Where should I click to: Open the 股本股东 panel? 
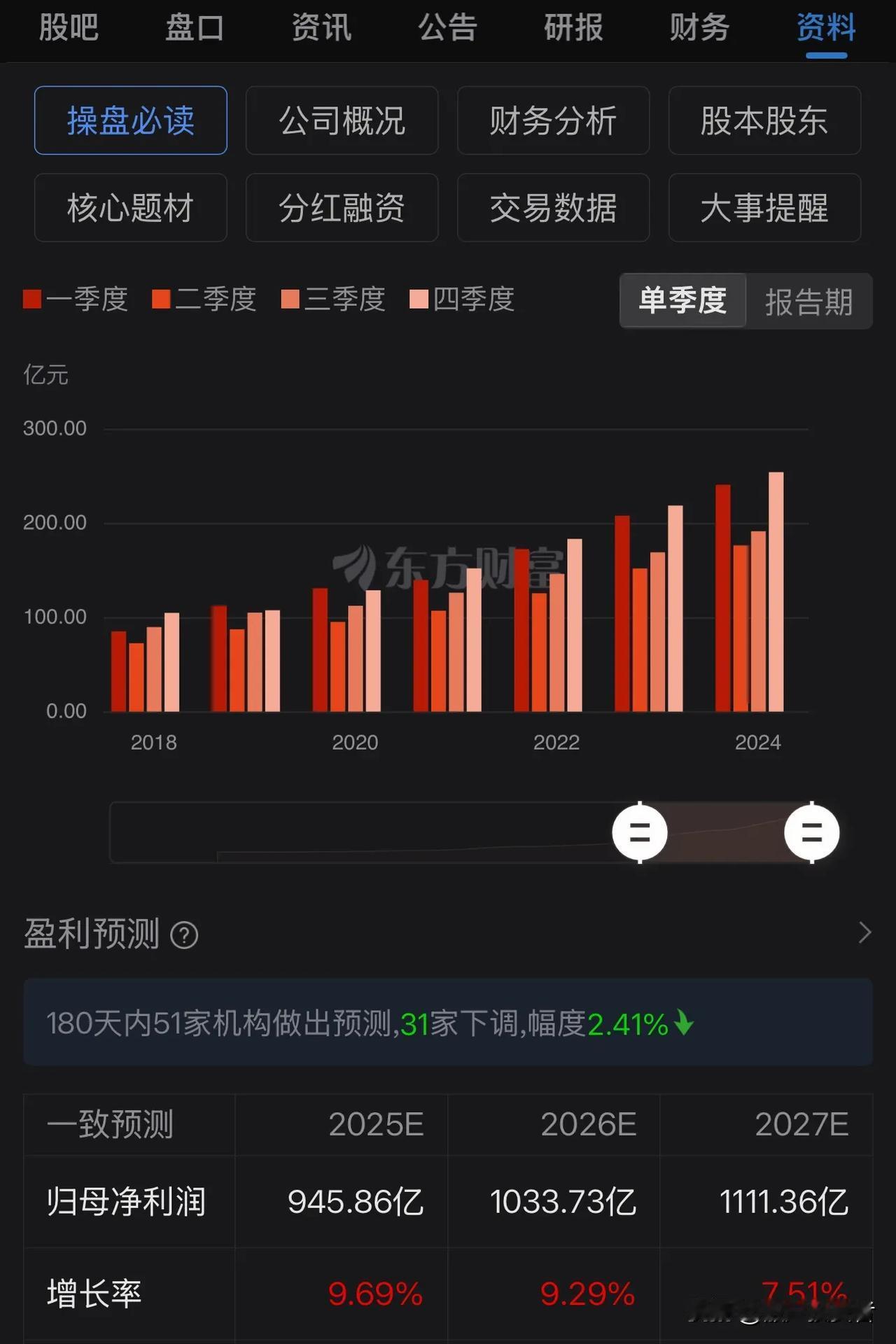tap(764, 120)
